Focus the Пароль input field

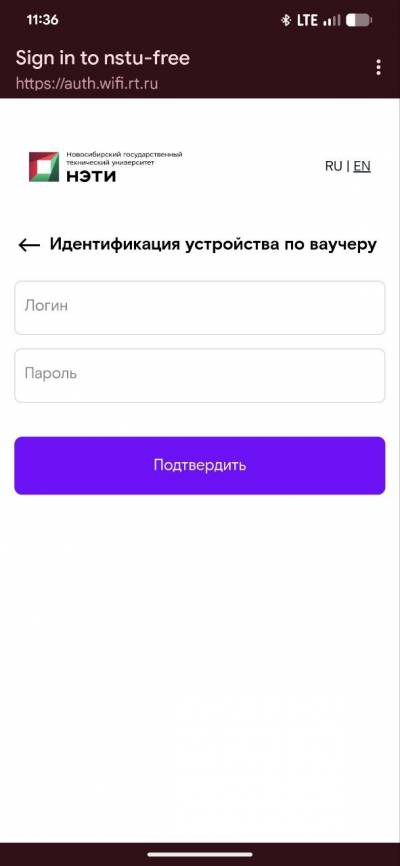pos(199,376)
